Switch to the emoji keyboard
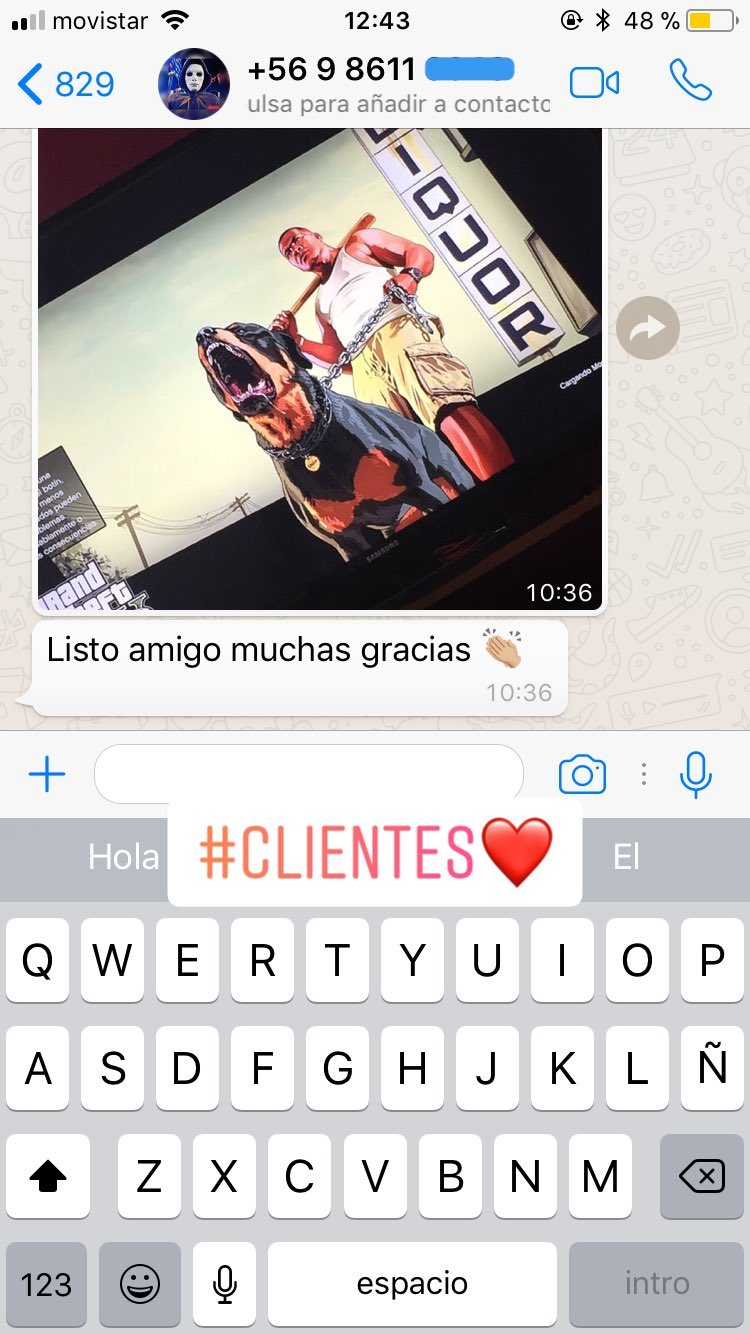750x1334 pixels. coord(140,1285)
